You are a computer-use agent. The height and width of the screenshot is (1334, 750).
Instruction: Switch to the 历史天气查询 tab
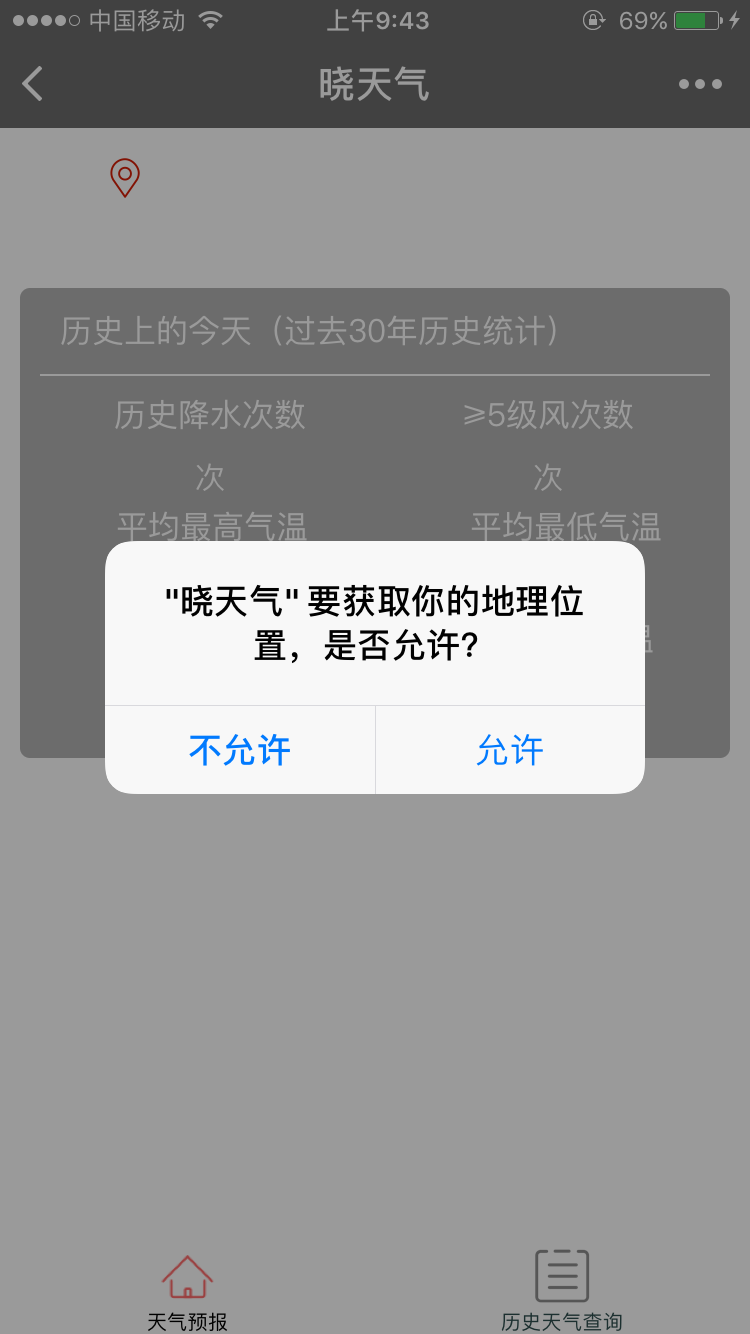561,1290
